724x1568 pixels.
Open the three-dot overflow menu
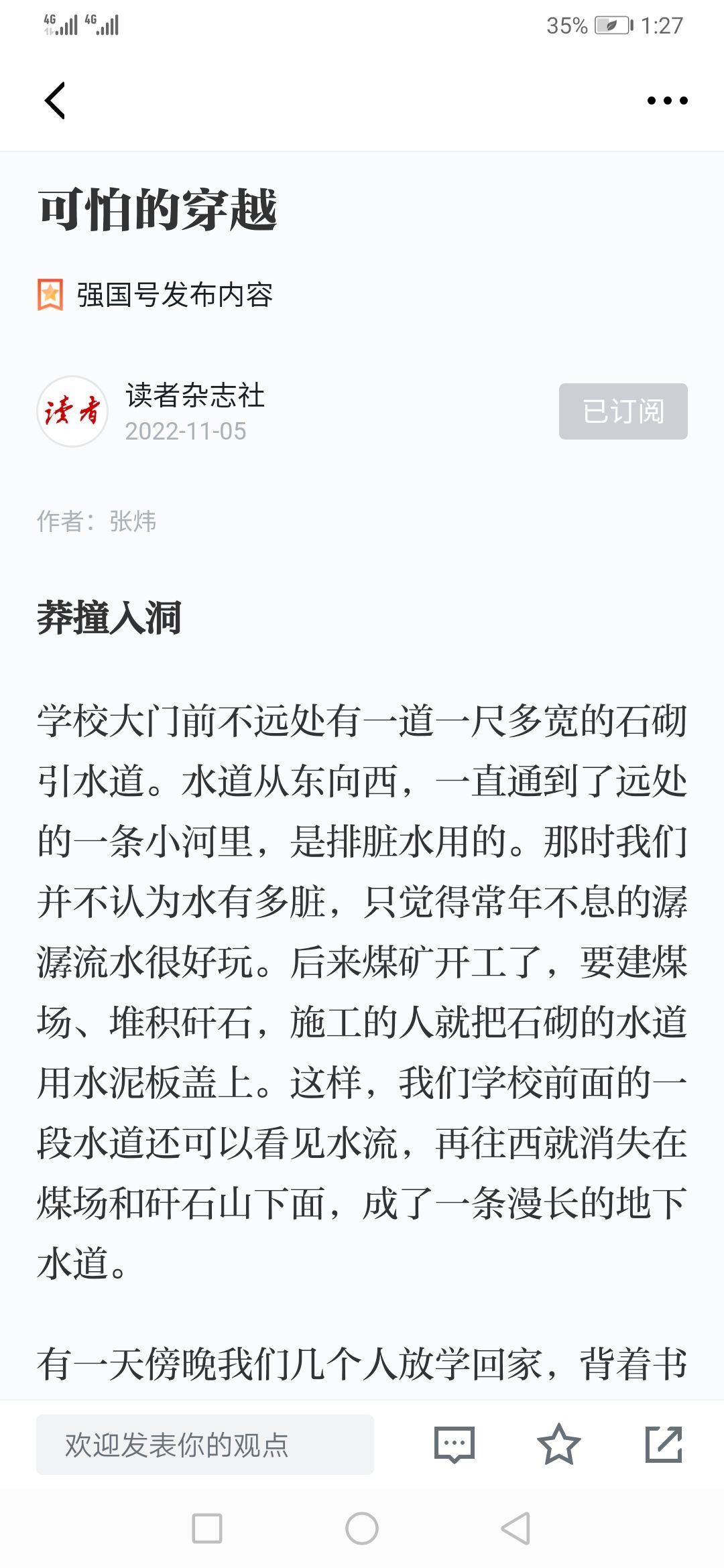pos(667,101)
